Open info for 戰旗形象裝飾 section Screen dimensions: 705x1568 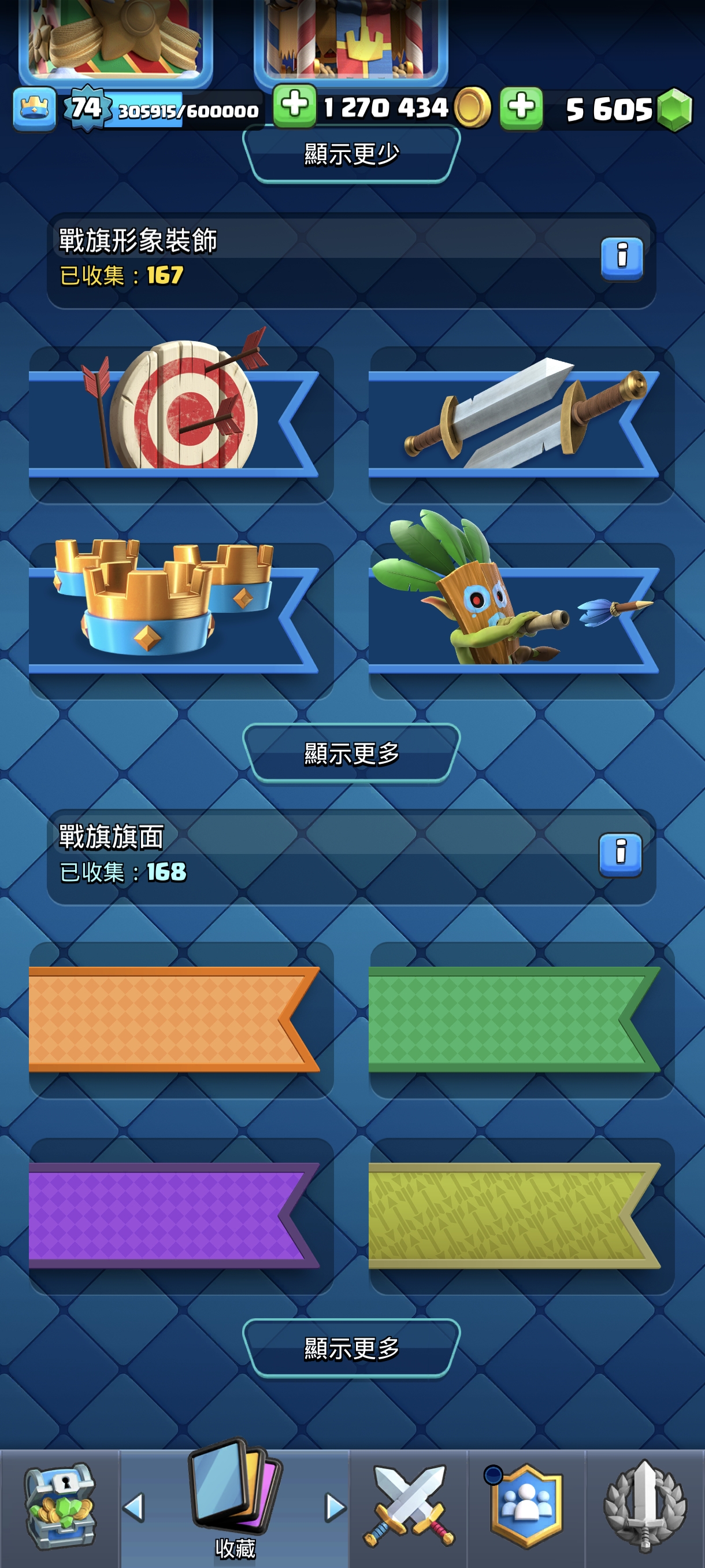pos(622,257)
